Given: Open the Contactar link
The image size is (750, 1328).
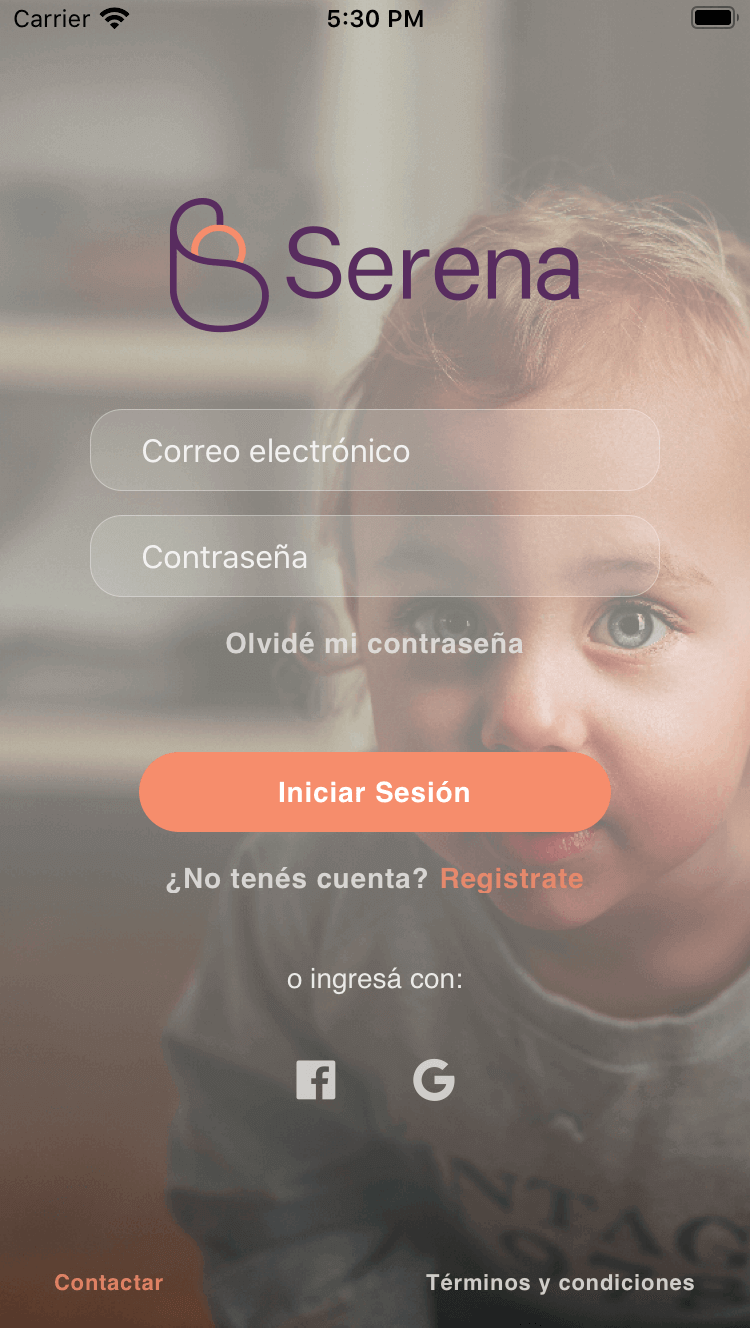Looking at the screenshot, I should 108,1283.
